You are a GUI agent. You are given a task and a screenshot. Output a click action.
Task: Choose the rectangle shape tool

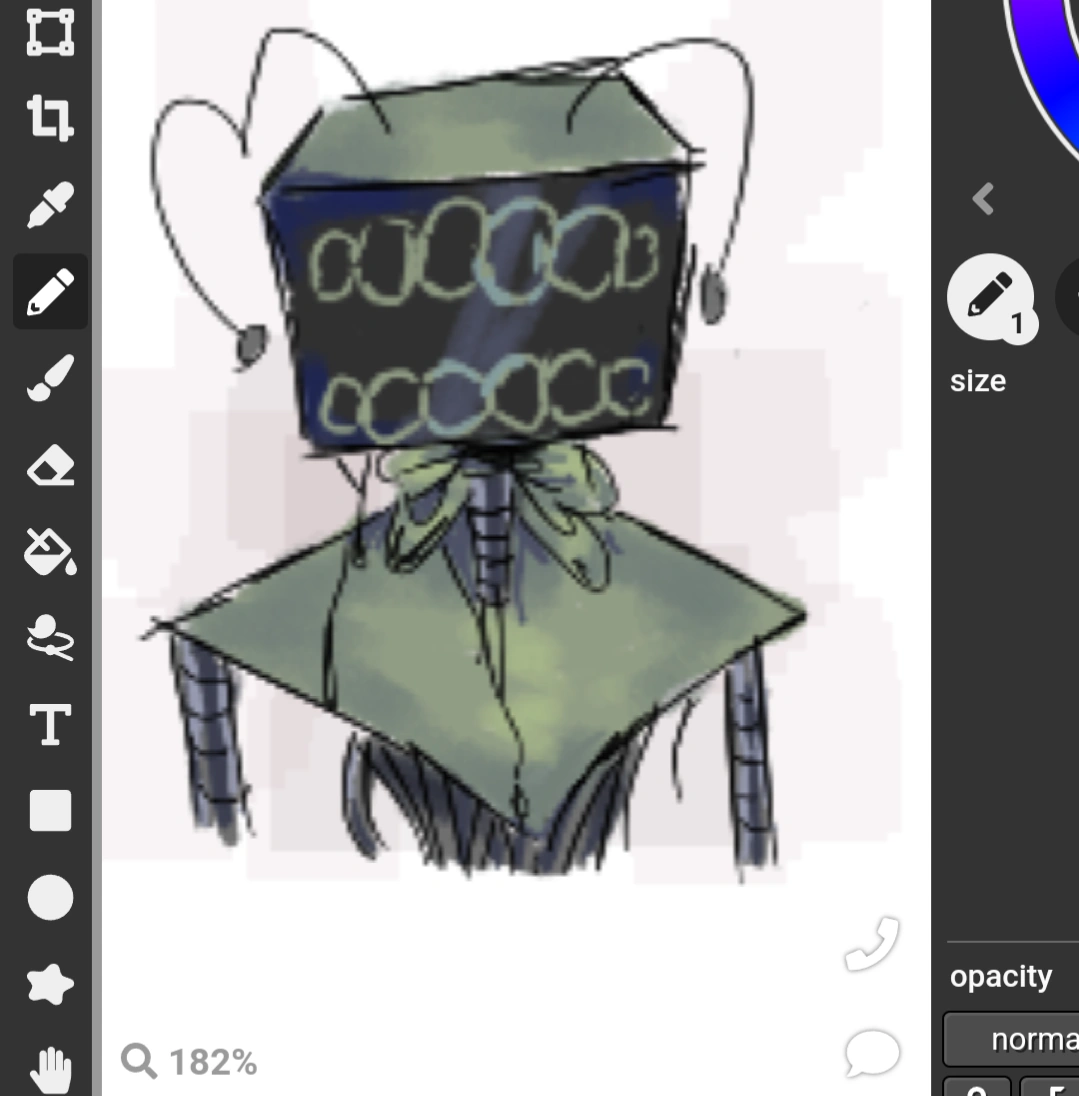50,811
